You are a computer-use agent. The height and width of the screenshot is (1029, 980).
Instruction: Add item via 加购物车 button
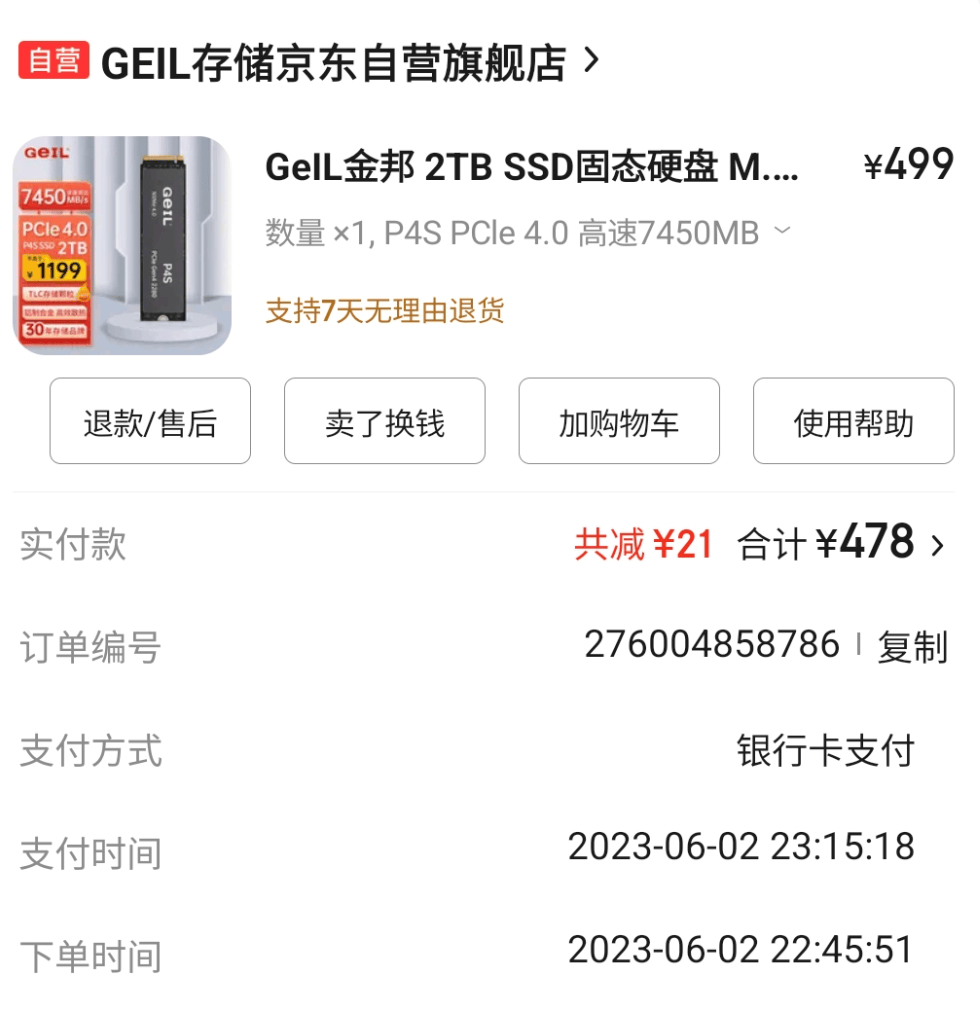pyautogui.click(x=619, y=421)
